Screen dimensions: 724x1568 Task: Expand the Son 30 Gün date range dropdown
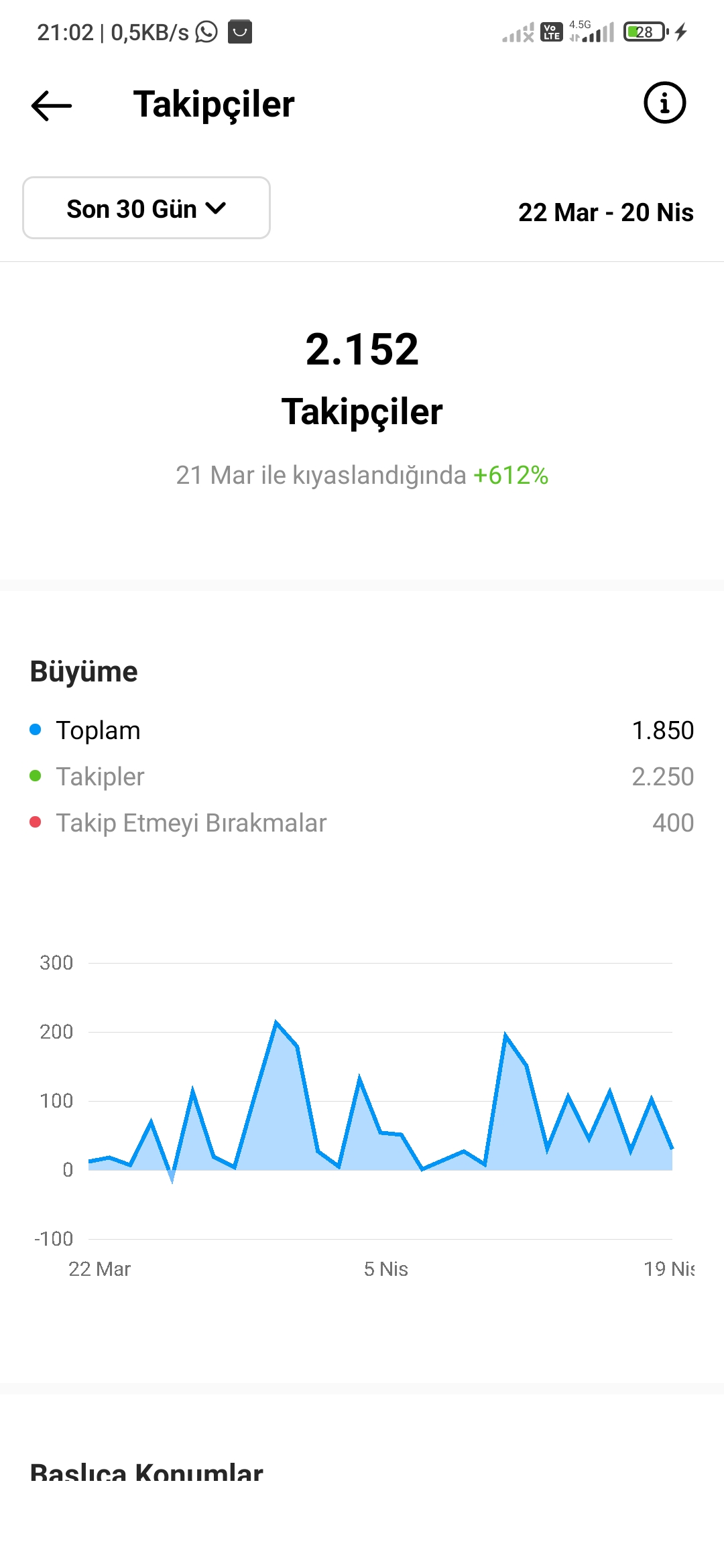(146, 208)
